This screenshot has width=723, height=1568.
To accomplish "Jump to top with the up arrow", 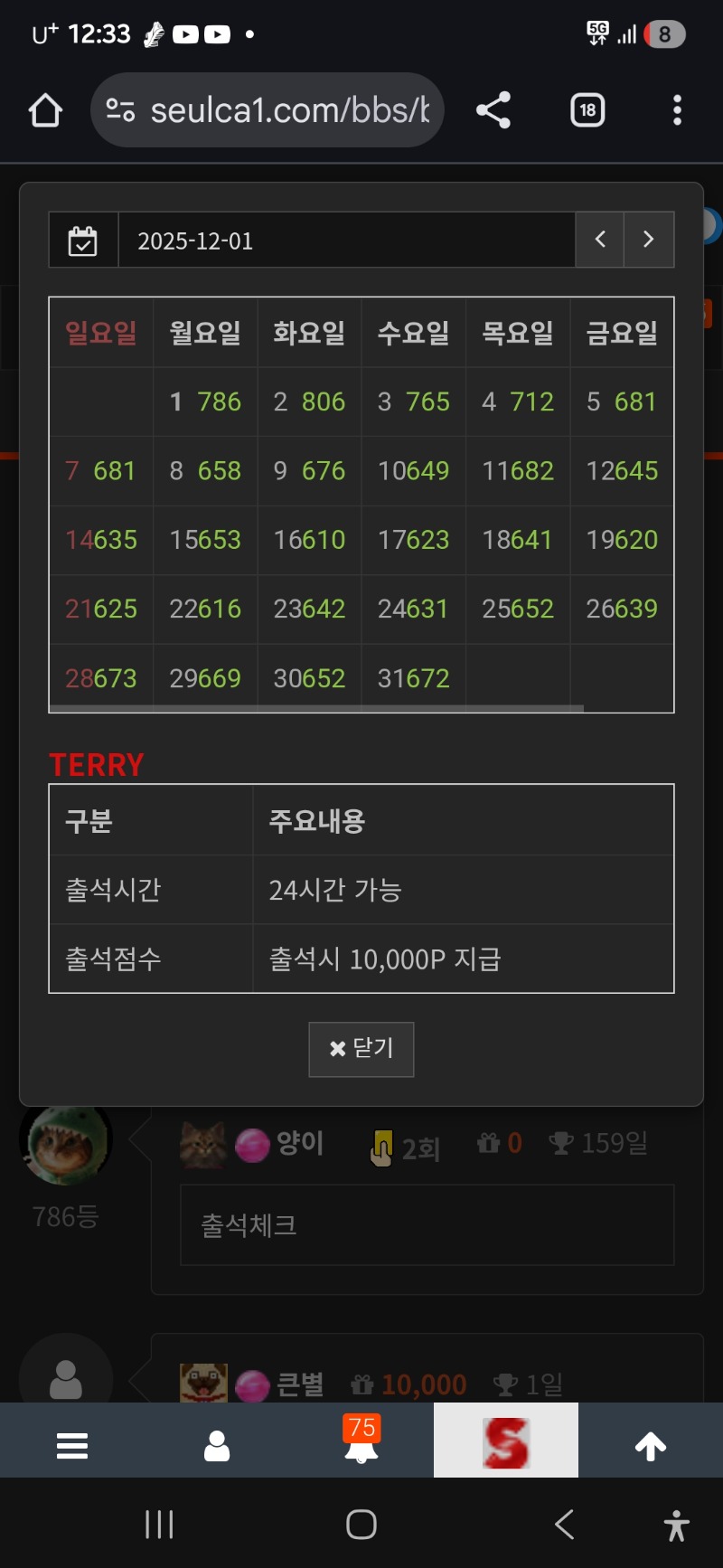I will tap(650, 1445).
